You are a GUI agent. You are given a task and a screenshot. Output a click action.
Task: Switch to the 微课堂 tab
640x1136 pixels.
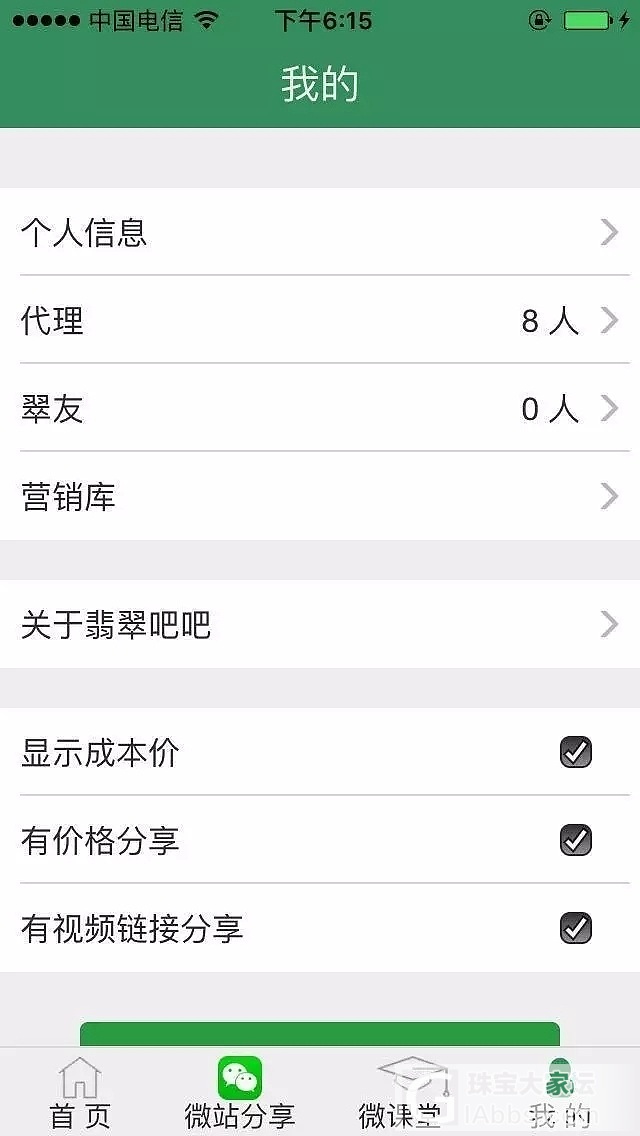[402, 1092]
